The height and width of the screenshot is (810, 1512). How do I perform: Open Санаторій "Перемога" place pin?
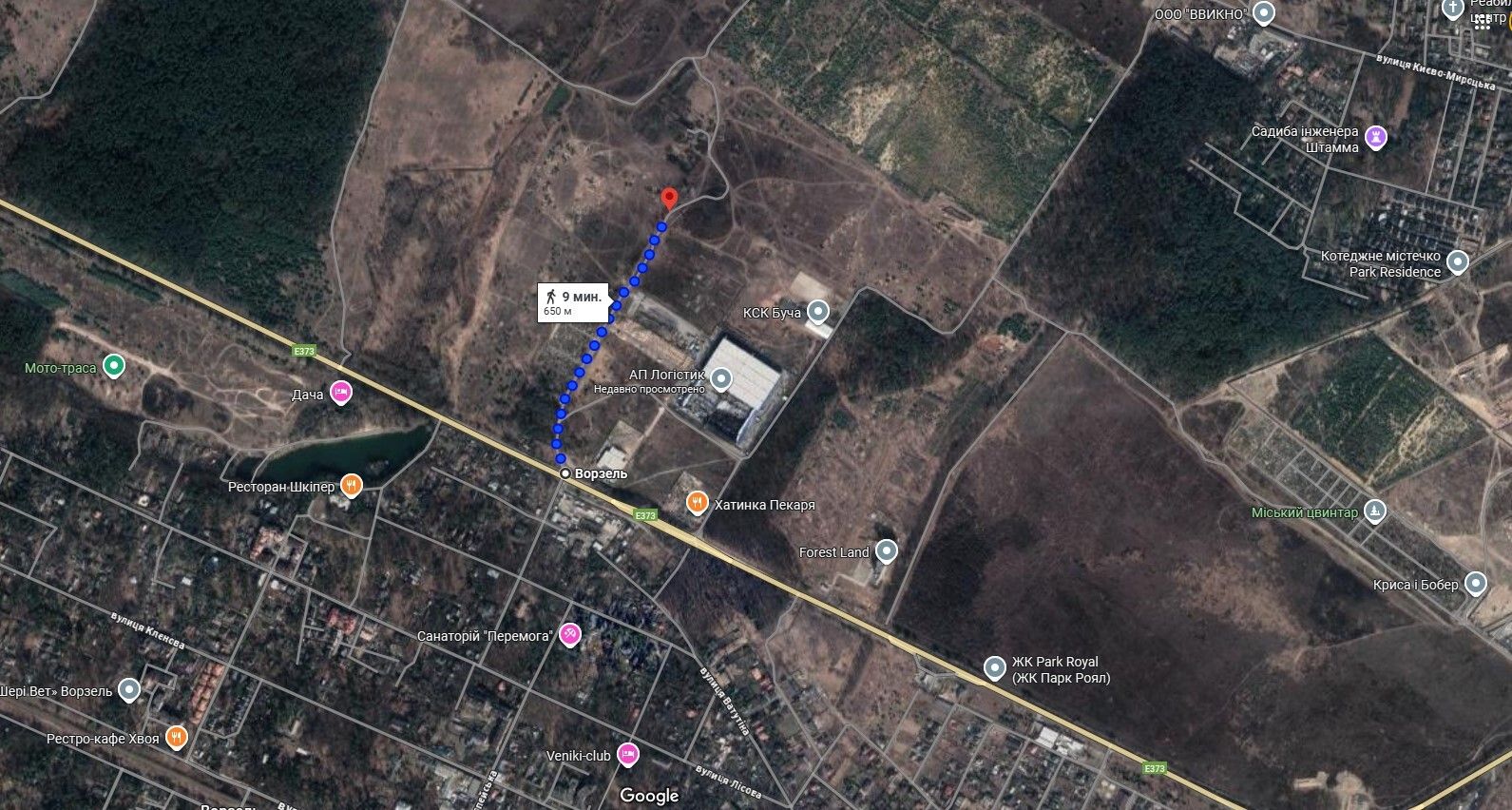569,635
